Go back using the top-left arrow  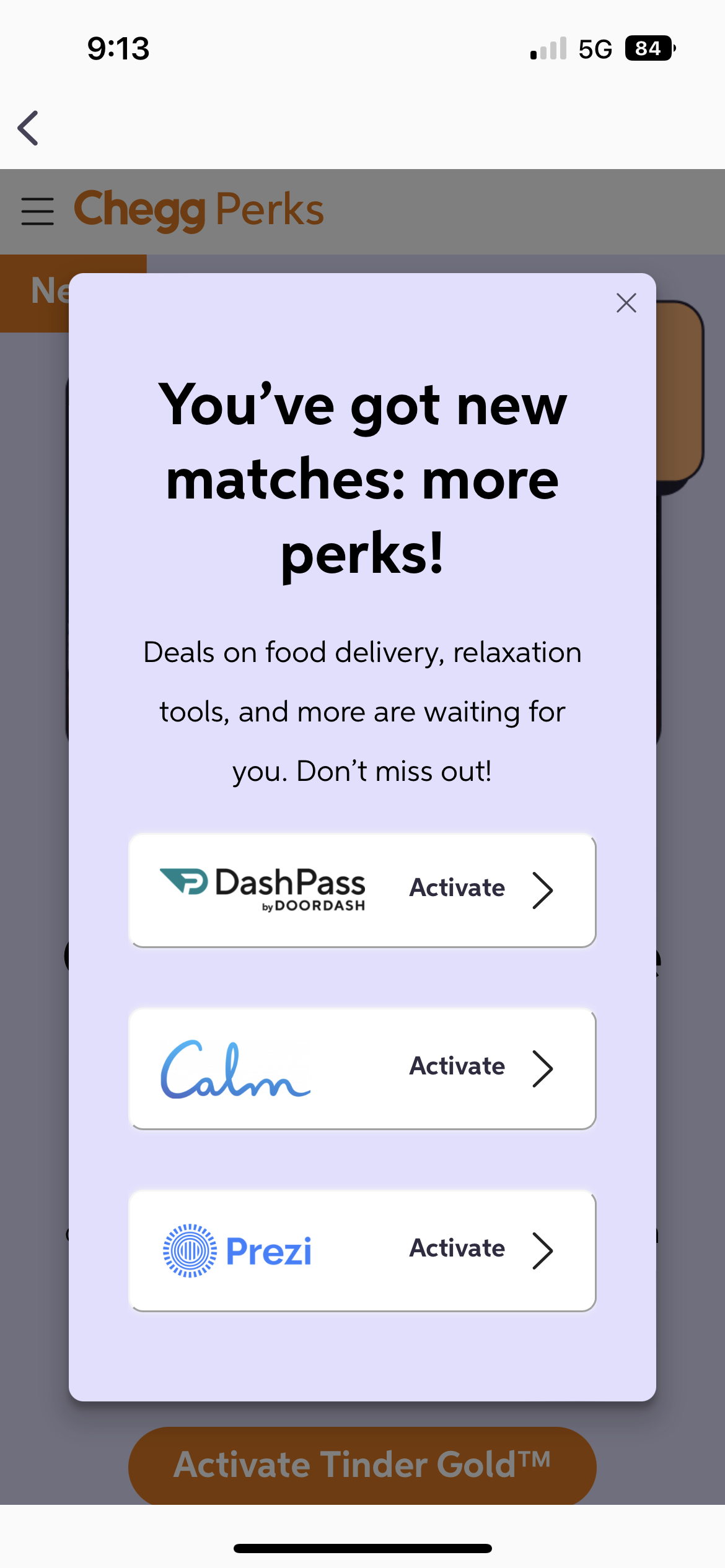(x=29, y=128)
